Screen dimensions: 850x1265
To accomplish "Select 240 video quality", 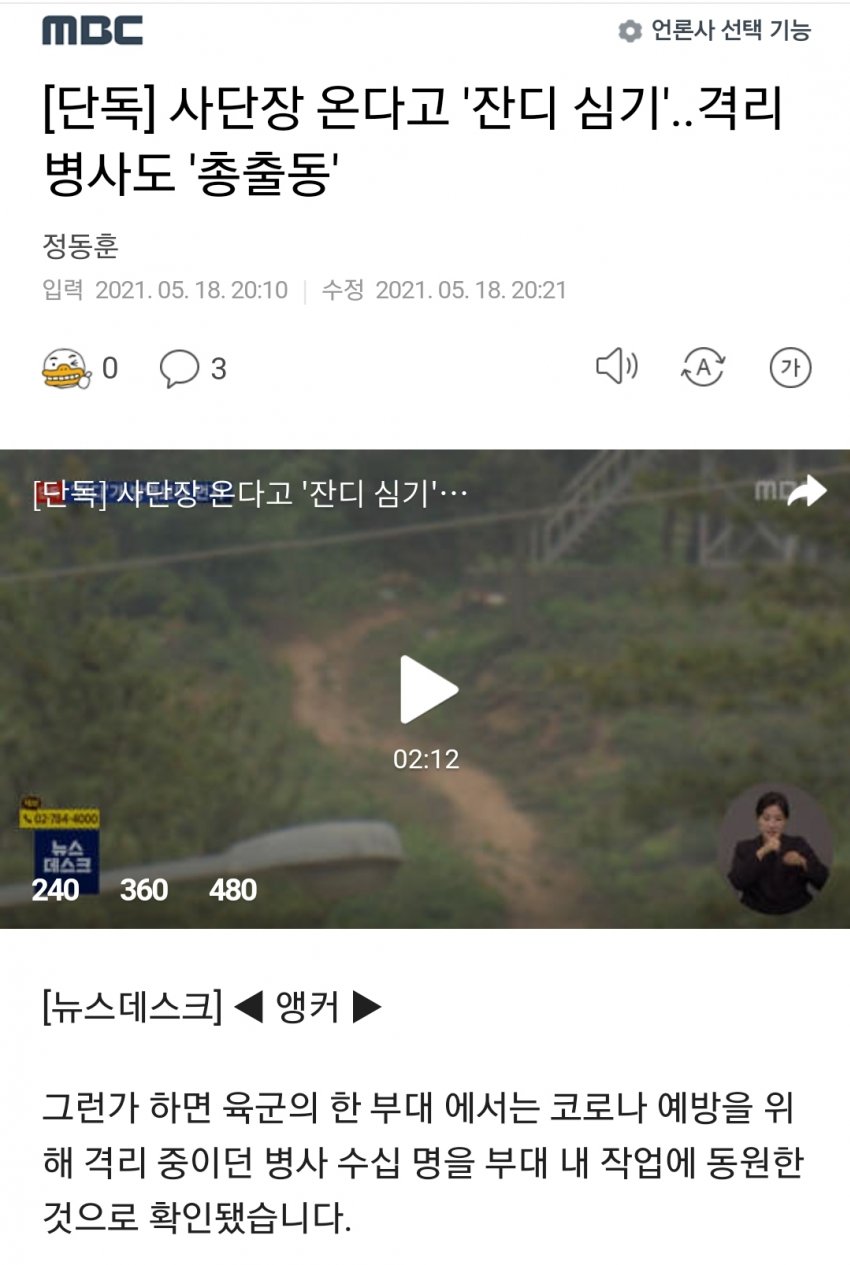I will click(55, 889).
